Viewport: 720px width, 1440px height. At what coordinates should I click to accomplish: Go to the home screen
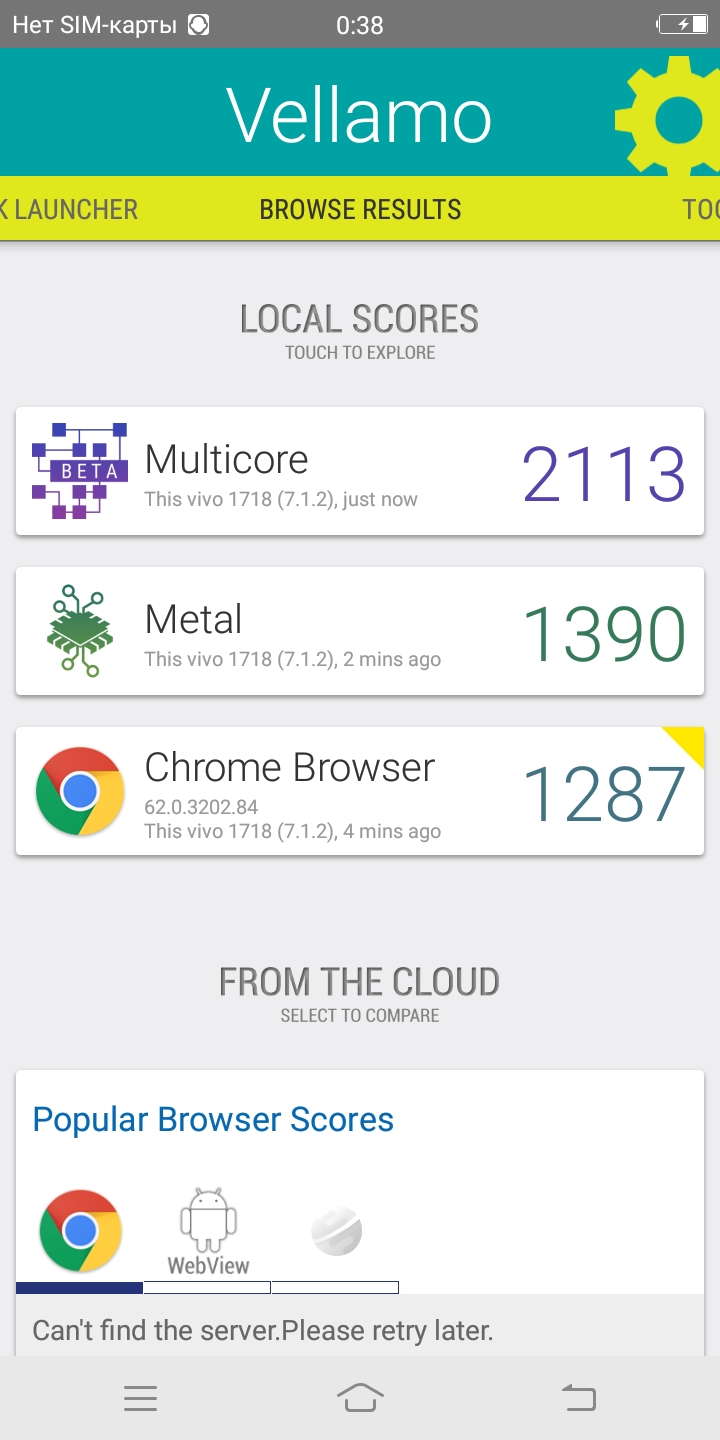click(360, 1398)
